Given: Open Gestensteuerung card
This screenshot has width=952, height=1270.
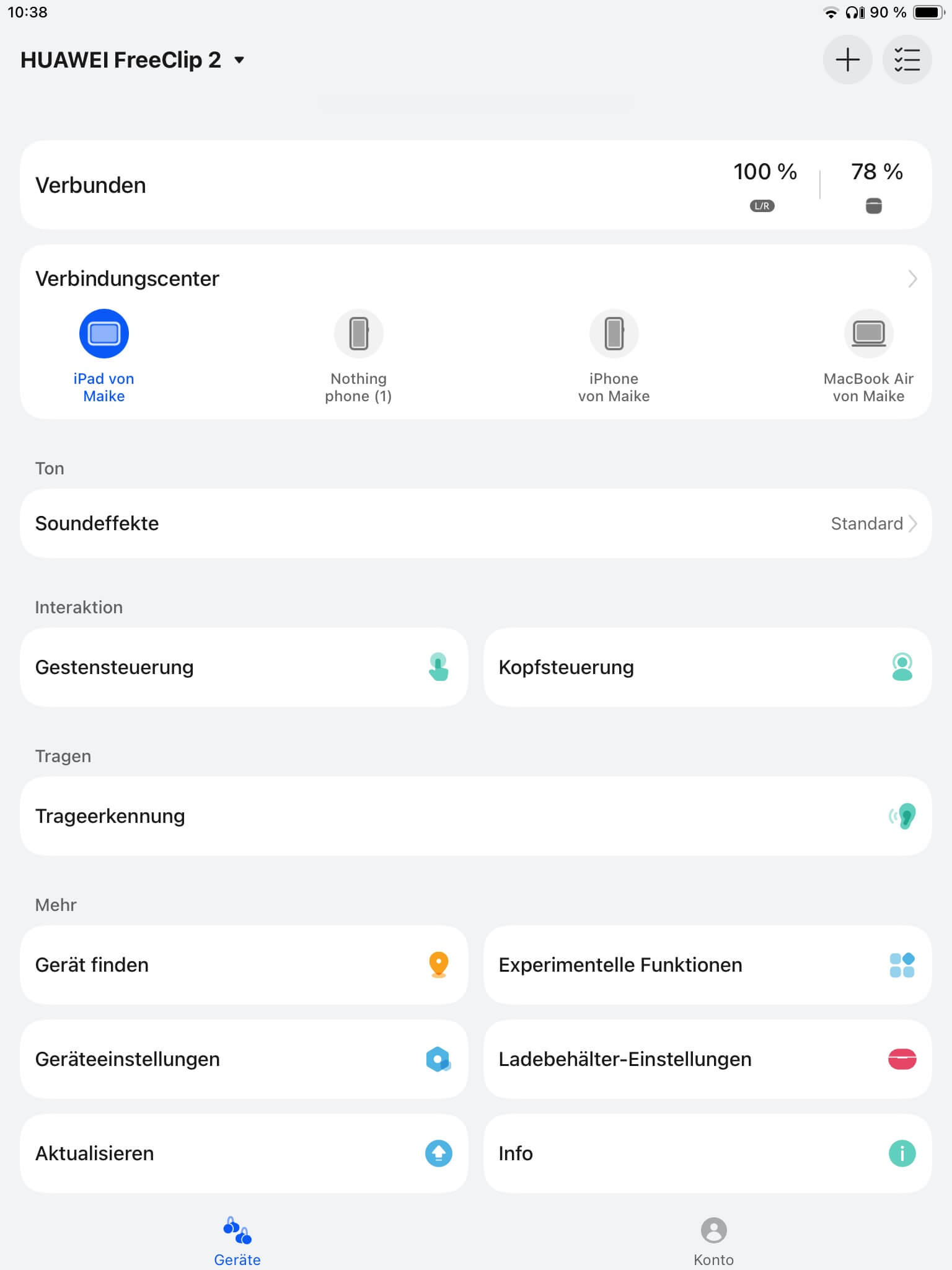Looking at the screenshot, I should click(x=244, y=667).
